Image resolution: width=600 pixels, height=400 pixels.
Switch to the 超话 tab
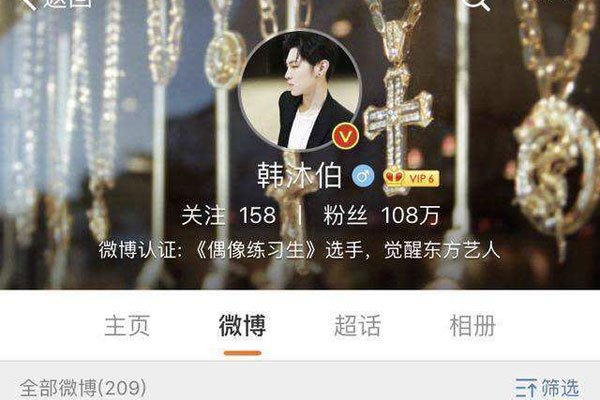(357, 325)
